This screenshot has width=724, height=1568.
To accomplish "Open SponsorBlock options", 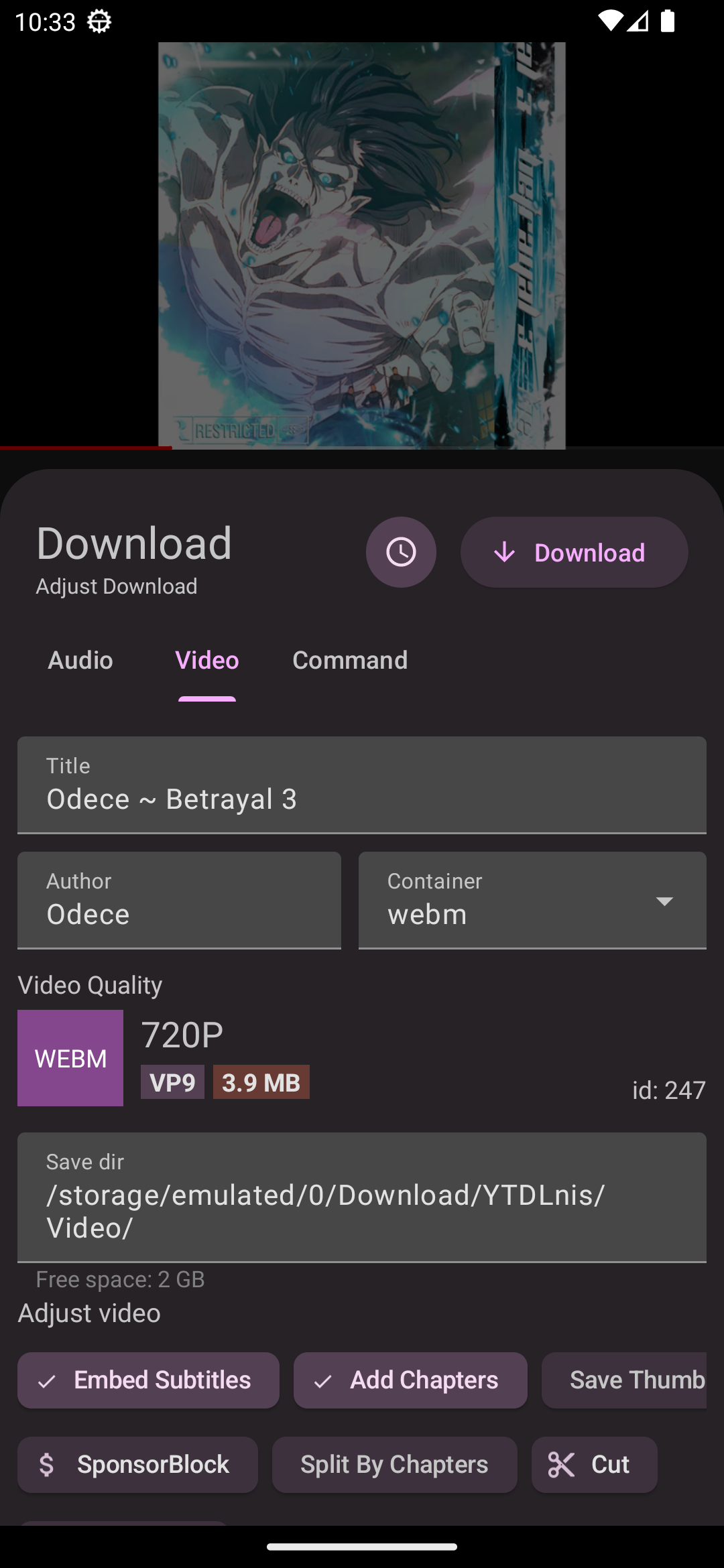I will (x=137, y=1465).
